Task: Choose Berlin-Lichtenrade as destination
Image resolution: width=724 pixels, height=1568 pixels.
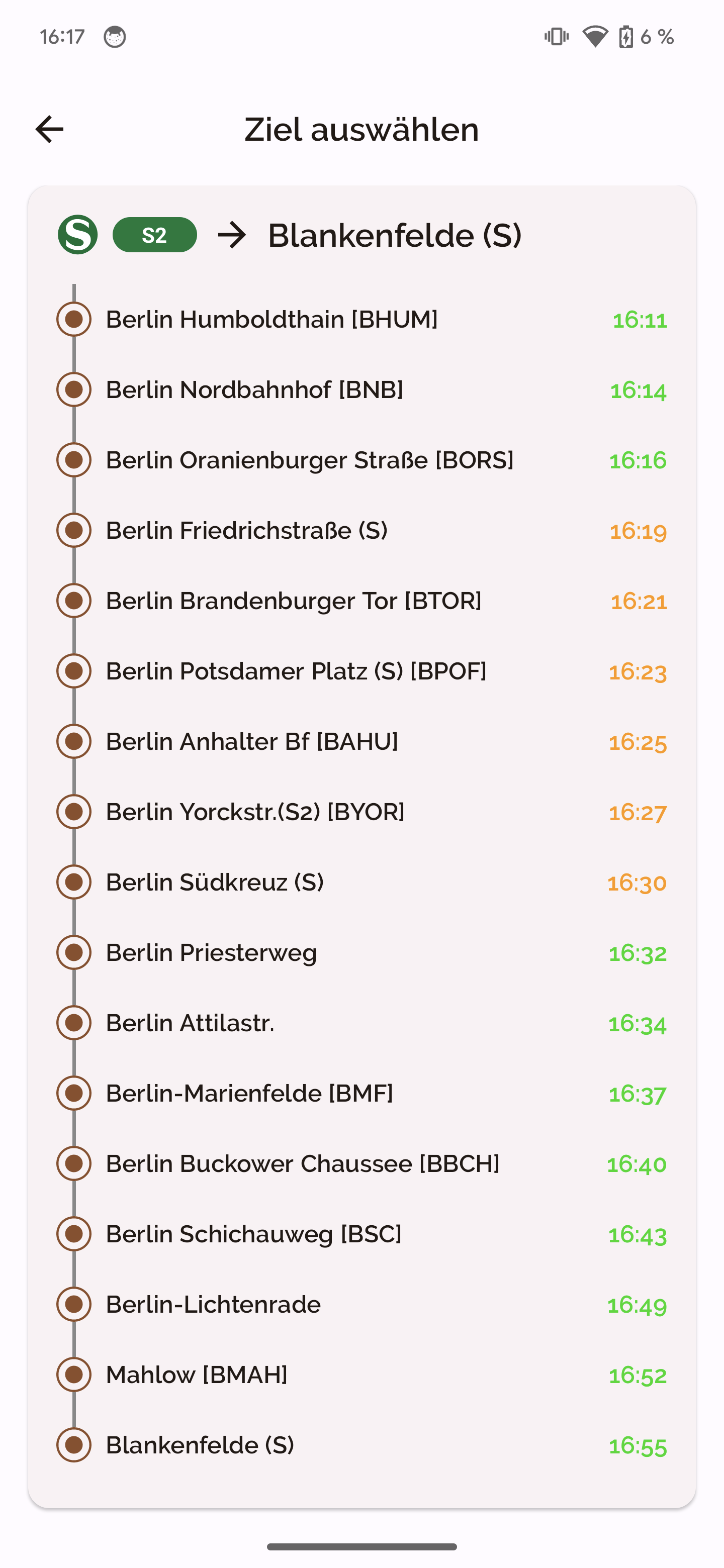Action: pos(361,1304)
